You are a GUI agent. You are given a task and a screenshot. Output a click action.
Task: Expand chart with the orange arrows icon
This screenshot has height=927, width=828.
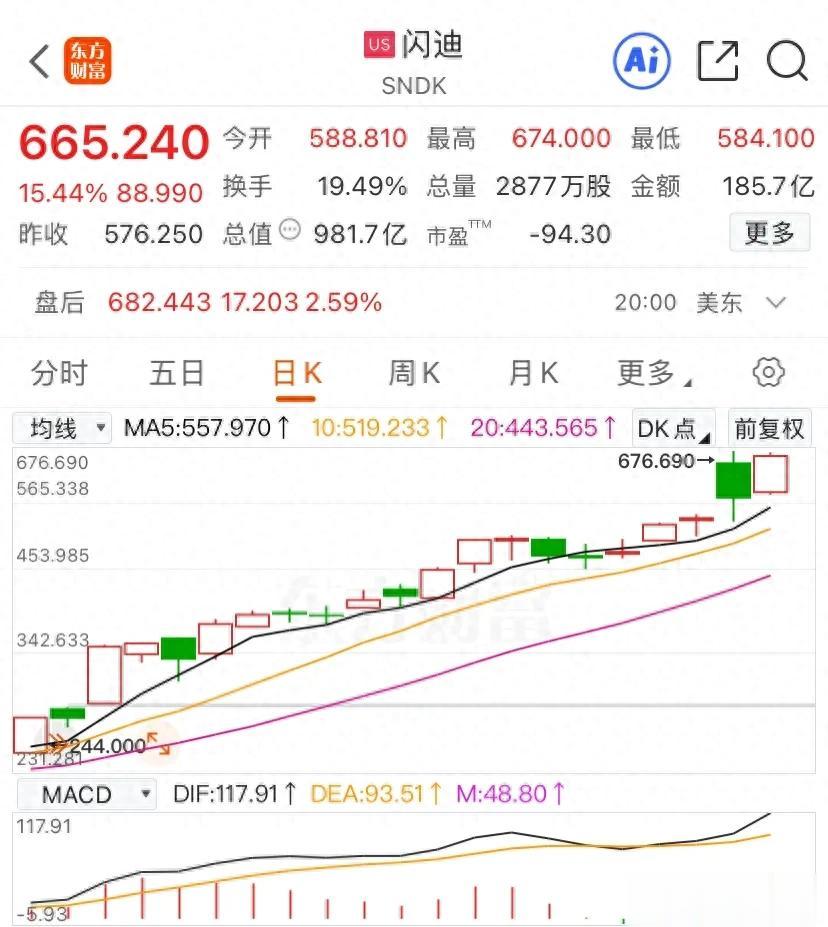coord(158,743)
